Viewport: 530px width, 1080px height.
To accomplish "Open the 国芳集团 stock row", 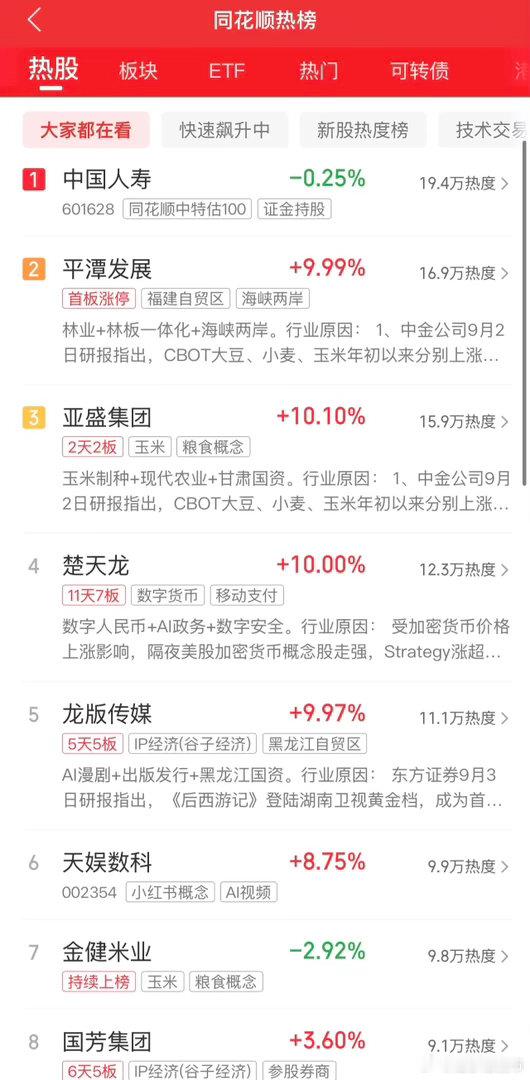I will coord(266,1051).
